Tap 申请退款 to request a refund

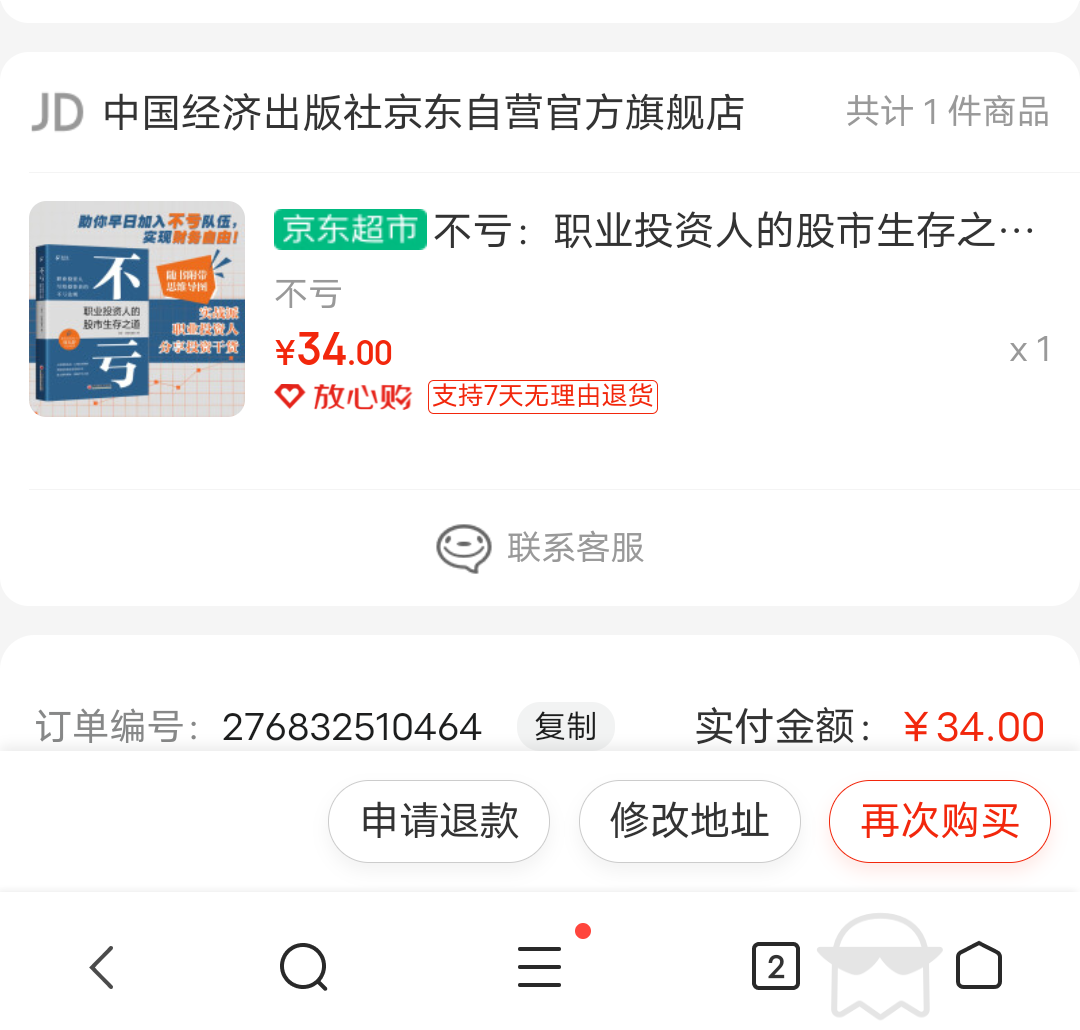(x=439, y=821)
